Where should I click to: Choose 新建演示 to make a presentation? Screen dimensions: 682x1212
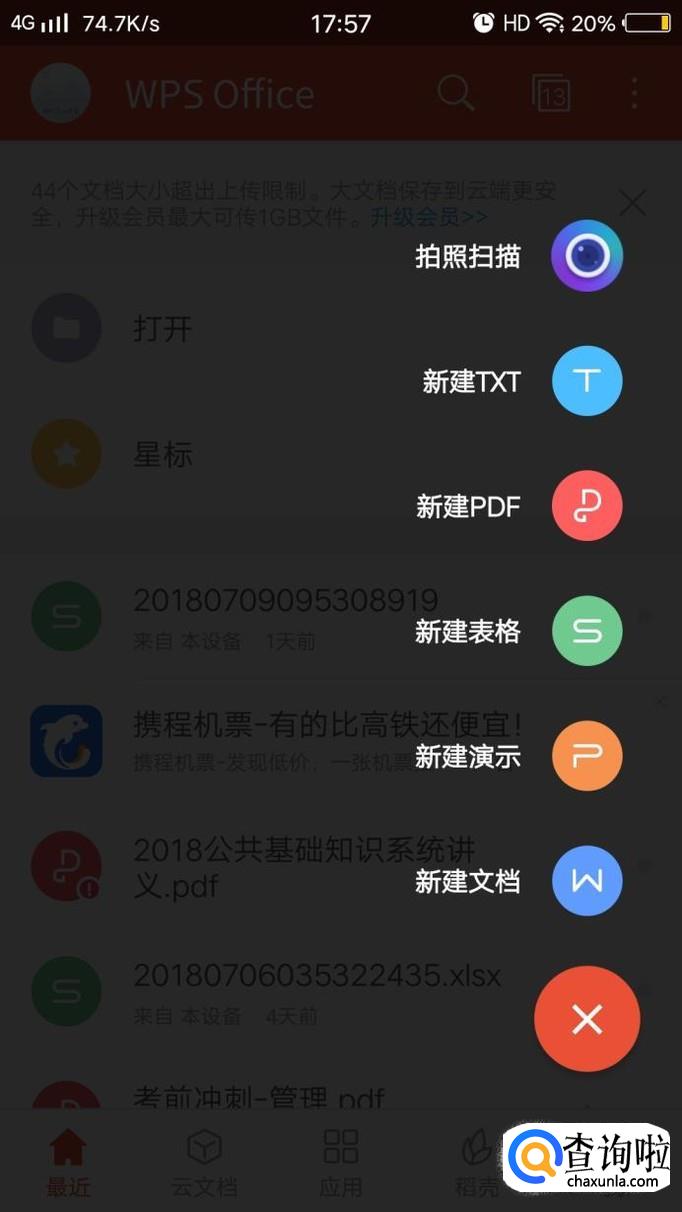(587, 756)
